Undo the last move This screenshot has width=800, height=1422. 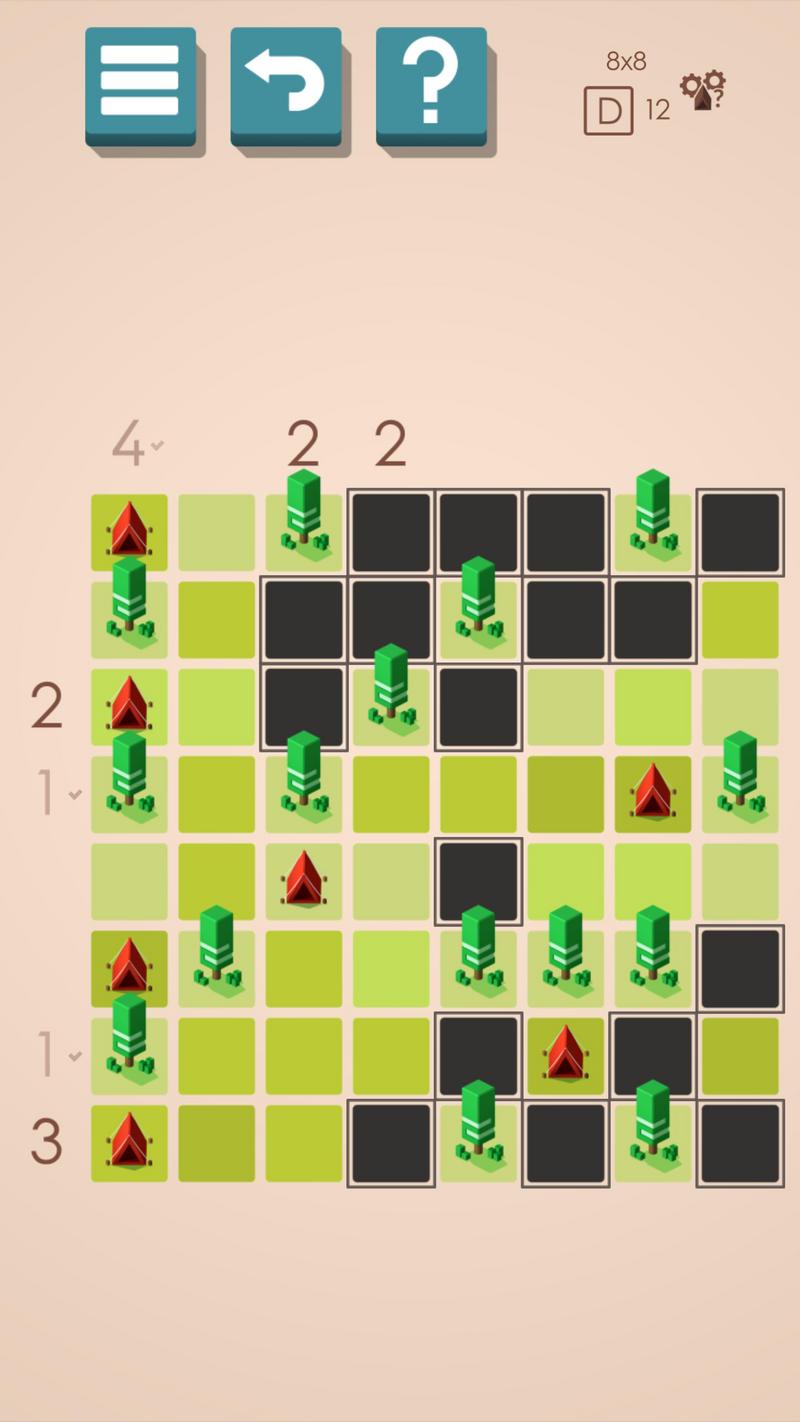286,87
